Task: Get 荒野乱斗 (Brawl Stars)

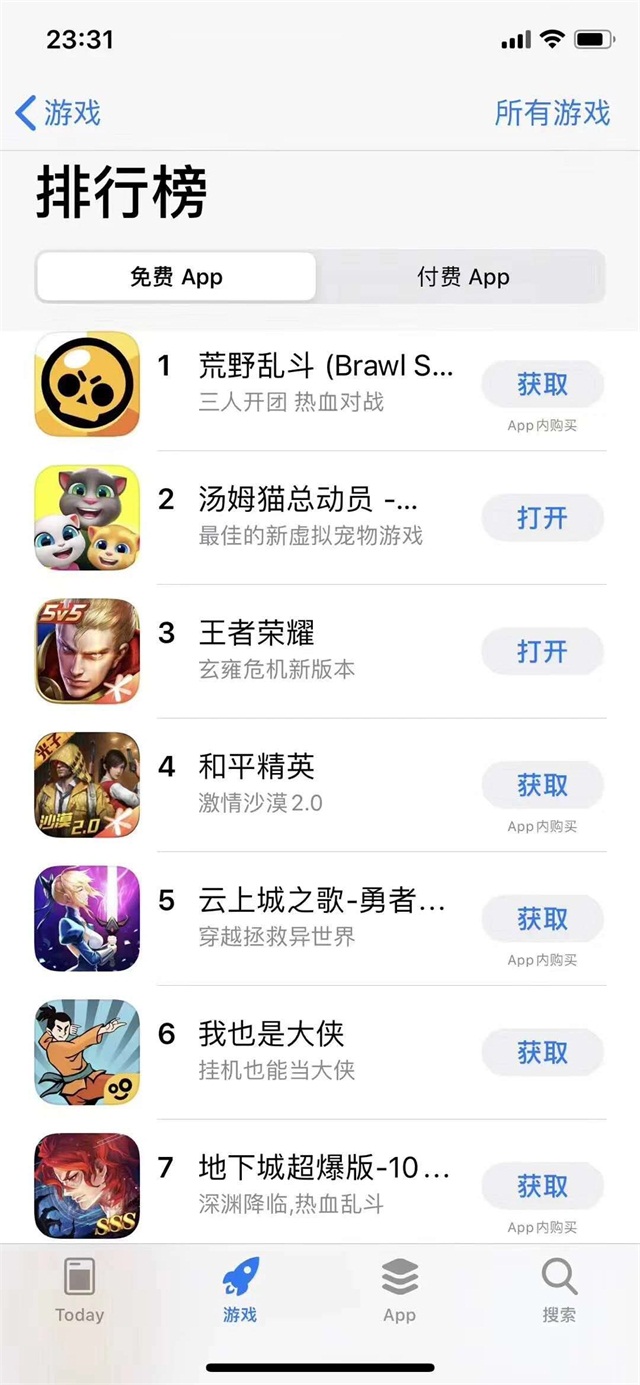Action: (543, 384)
